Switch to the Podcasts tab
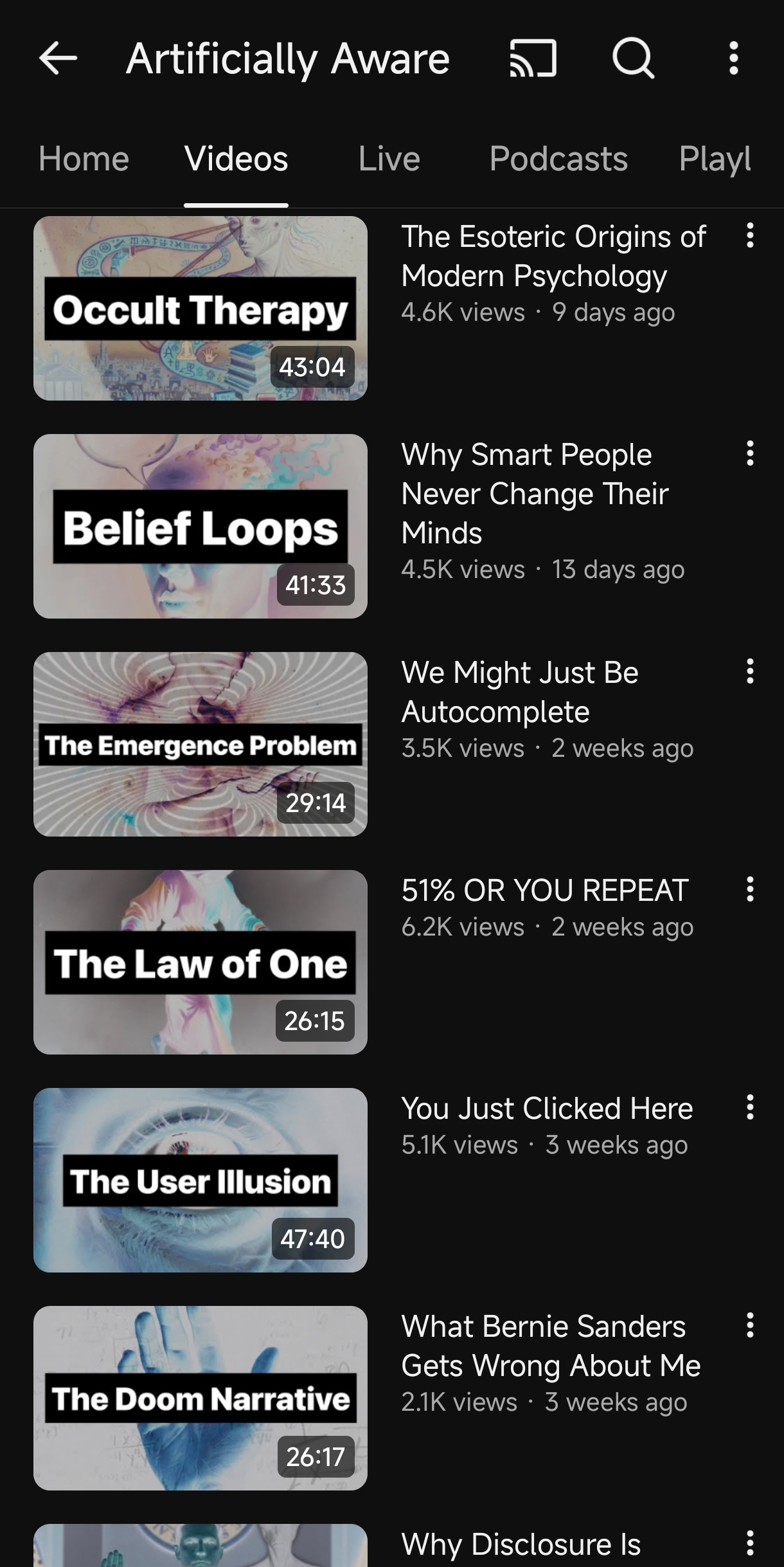The width and height of the screenshot is (784, 1567). click(x=558, y=159)
